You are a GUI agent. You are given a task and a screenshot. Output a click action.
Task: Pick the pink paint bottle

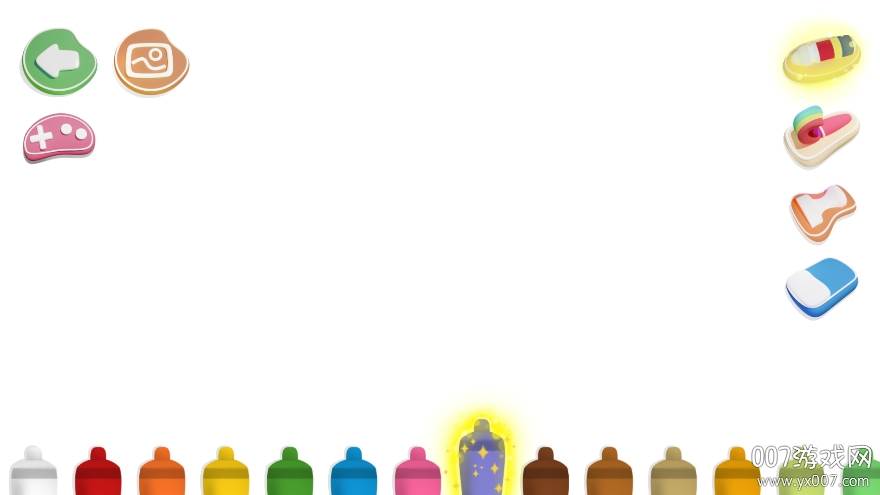[418, 473]
